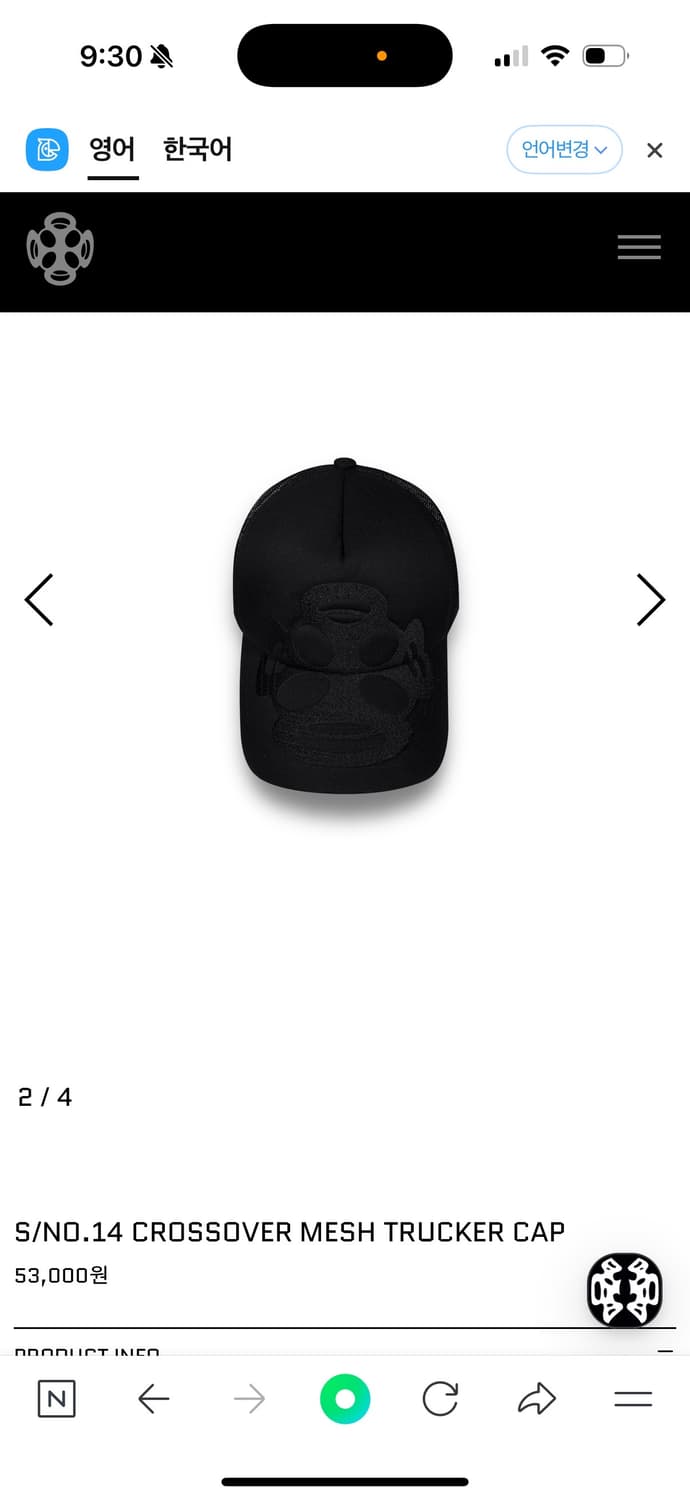Image resolution: width=690 pixels, height=1500 pixels.
Task: Tap the green circle browser button
Action: (x=345, y=1399)
